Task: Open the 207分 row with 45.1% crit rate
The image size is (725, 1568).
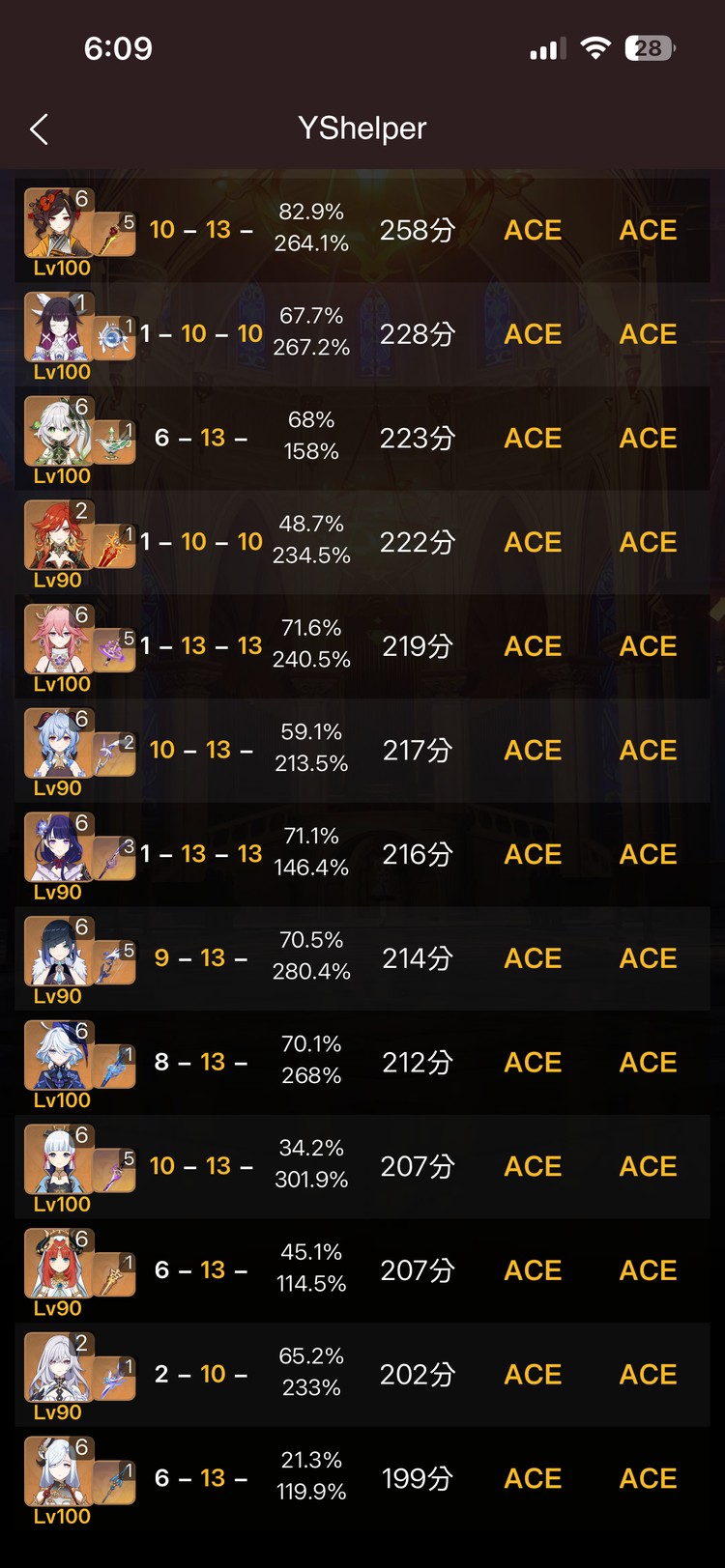Action: [362, 1270]
